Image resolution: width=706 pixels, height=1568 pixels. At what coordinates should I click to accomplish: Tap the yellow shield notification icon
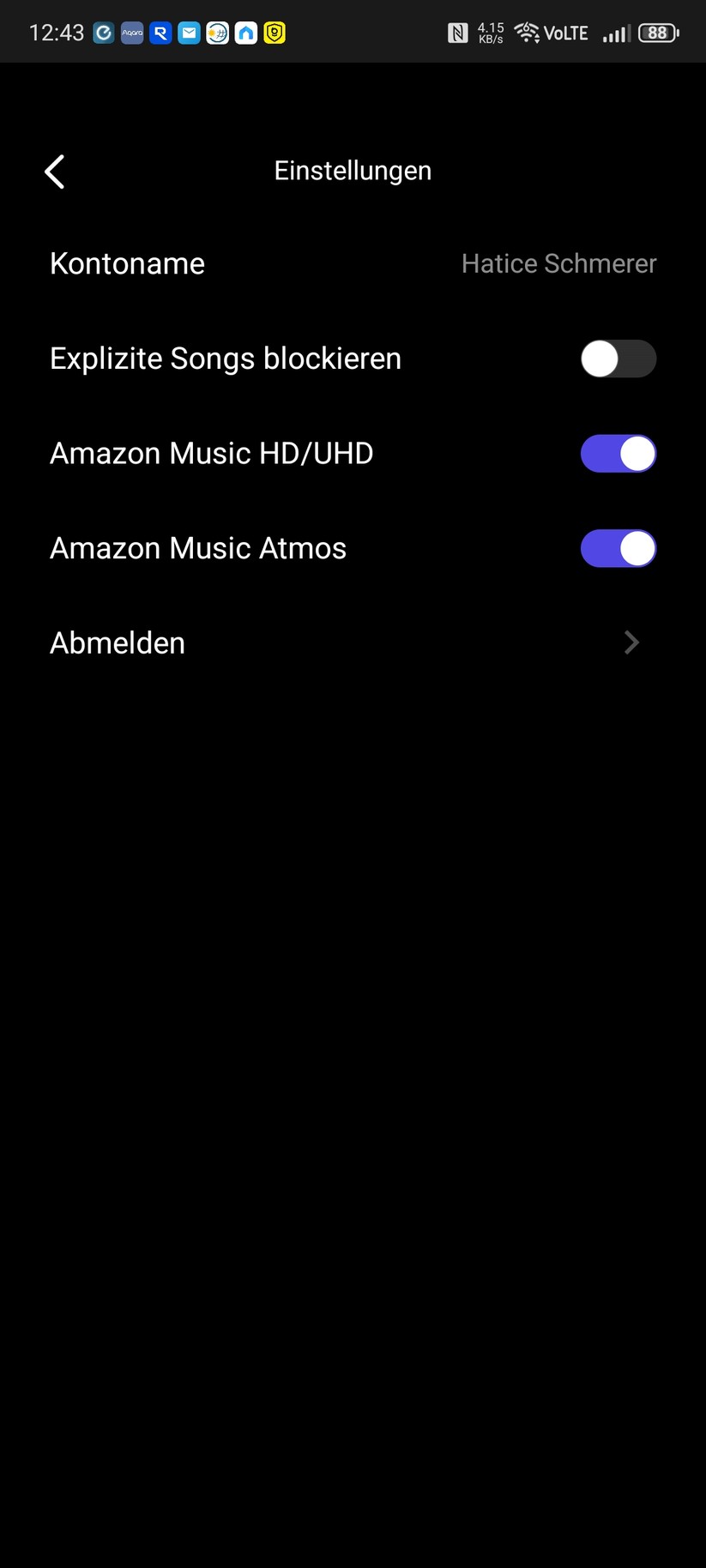274,32
